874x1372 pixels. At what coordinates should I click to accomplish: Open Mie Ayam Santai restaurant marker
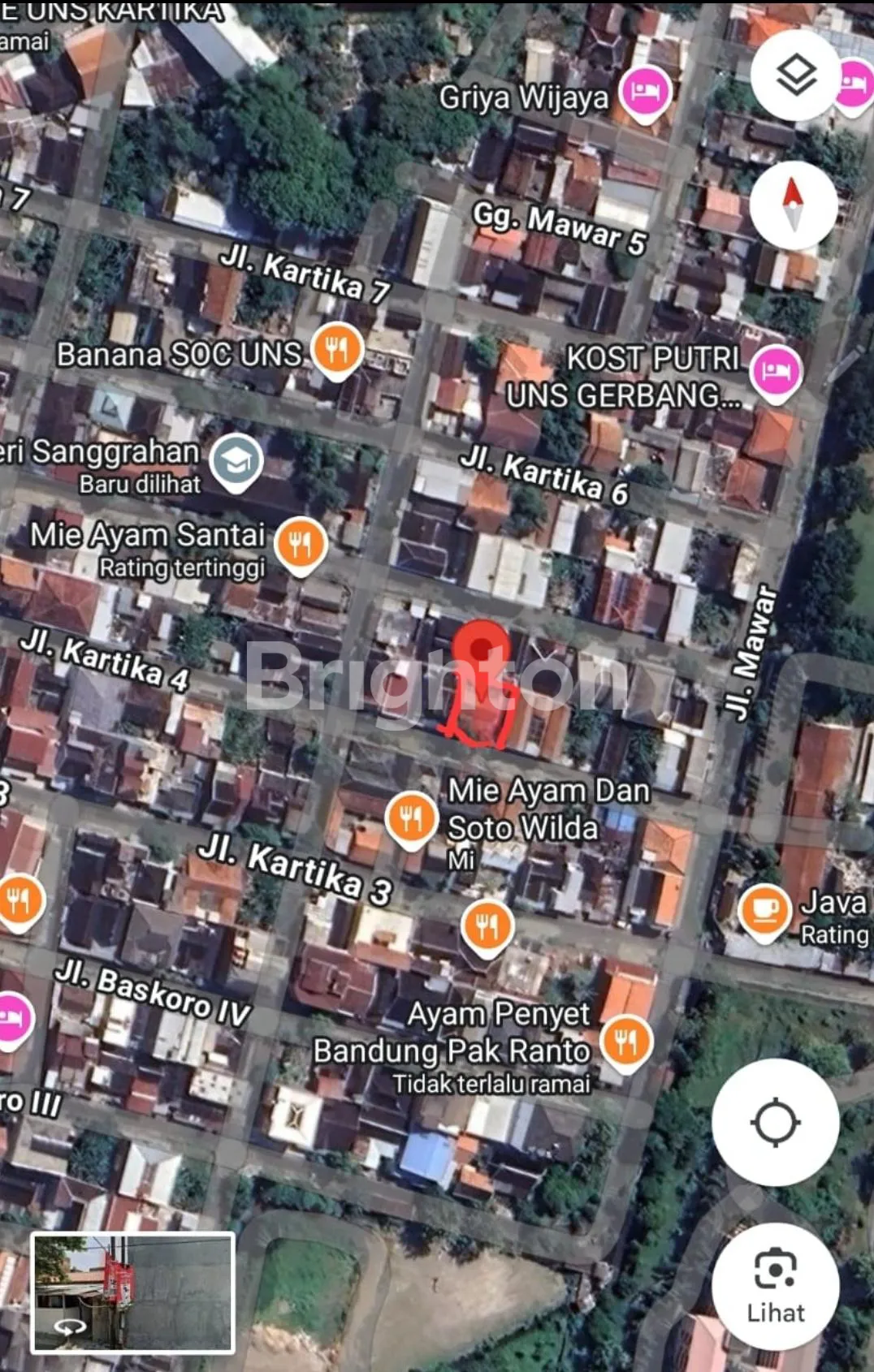coord(301,543)
